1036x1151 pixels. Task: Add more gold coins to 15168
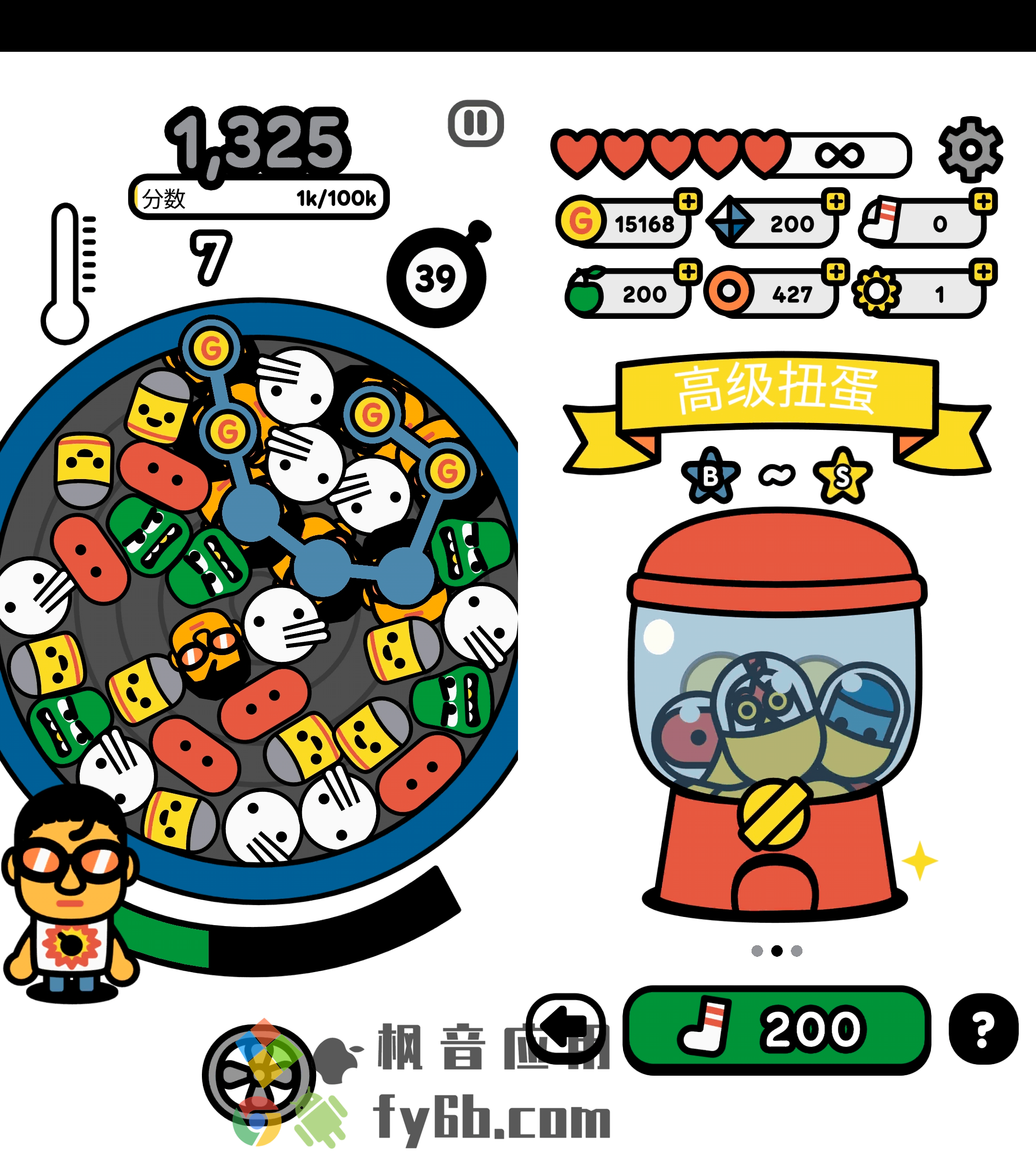(x=688, y=201)
